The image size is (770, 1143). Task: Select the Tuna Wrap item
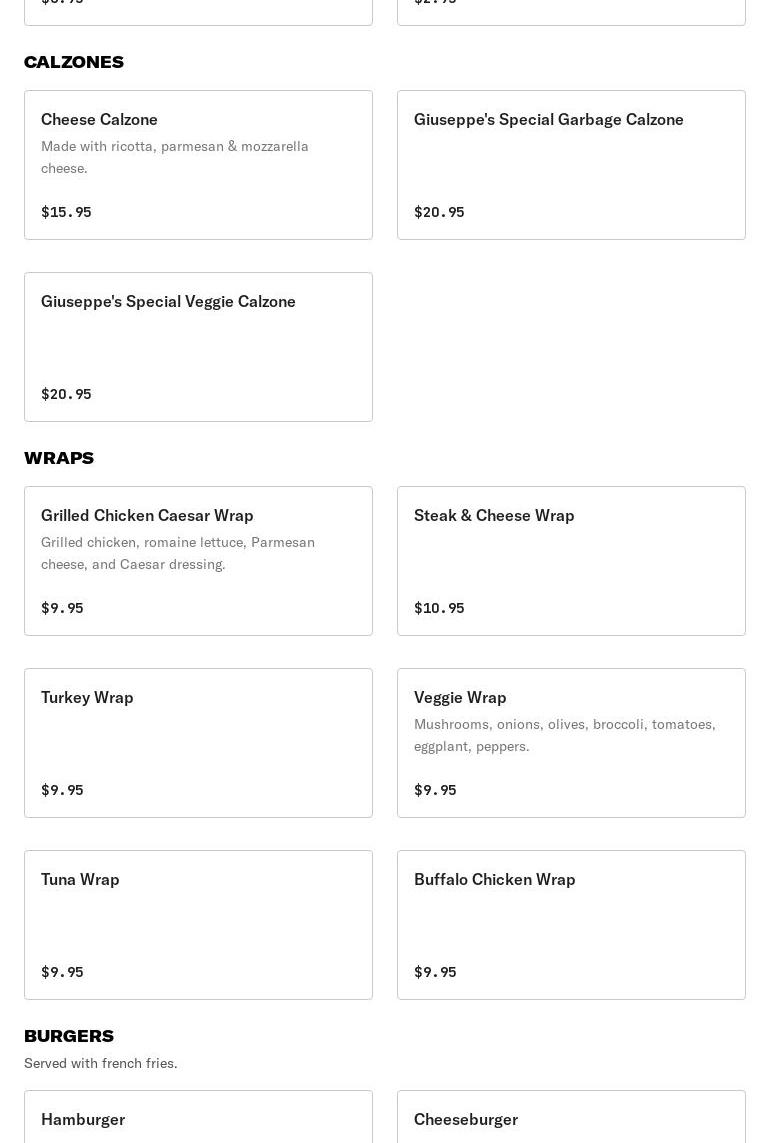pos(198,925)
